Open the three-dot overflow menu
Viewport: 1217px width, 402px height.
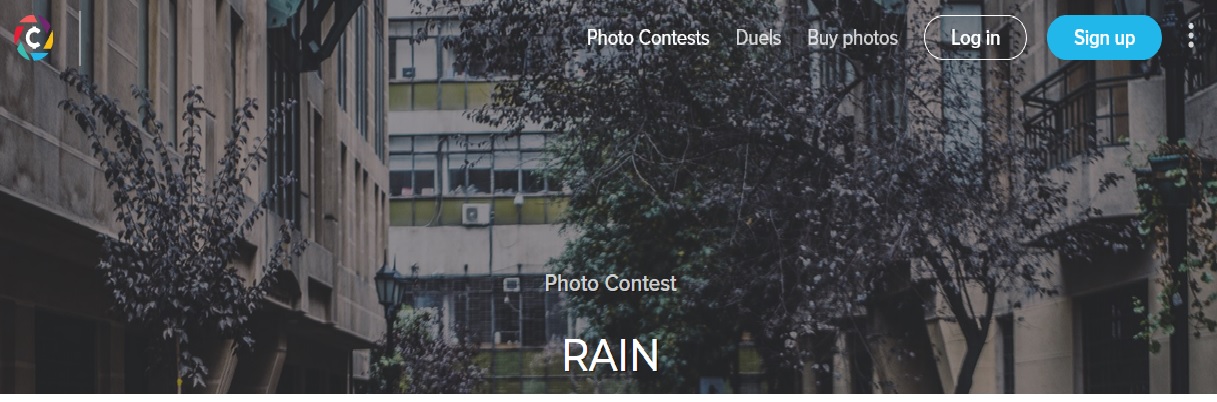pos(1191,38)
